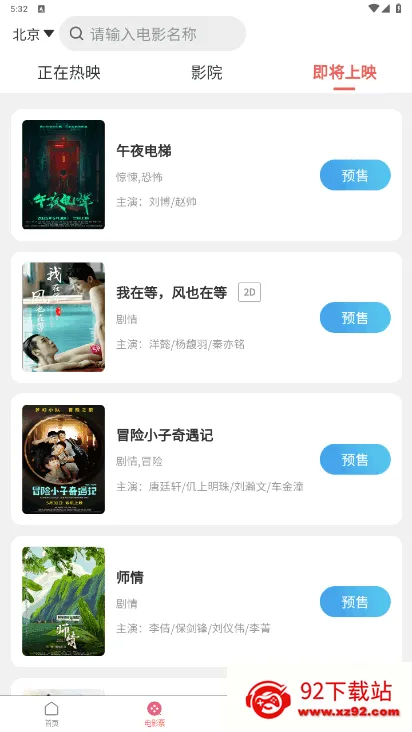Tap 预售 for 我在等，风也在等
The image size is (412, 732).
(x=355, y=317)
